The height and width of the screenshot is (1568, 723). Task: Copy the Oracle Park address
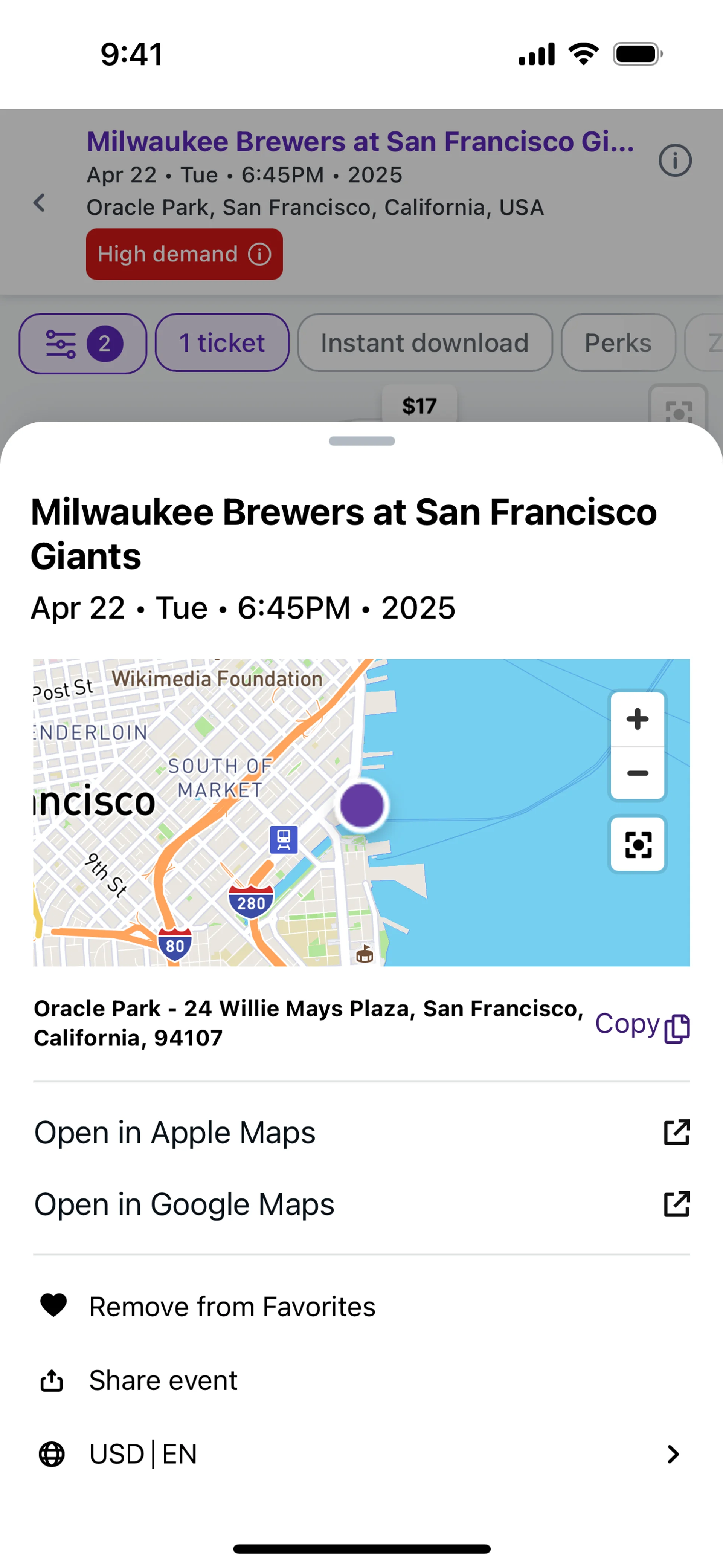pyautogui.click(x=642, y=1025)
